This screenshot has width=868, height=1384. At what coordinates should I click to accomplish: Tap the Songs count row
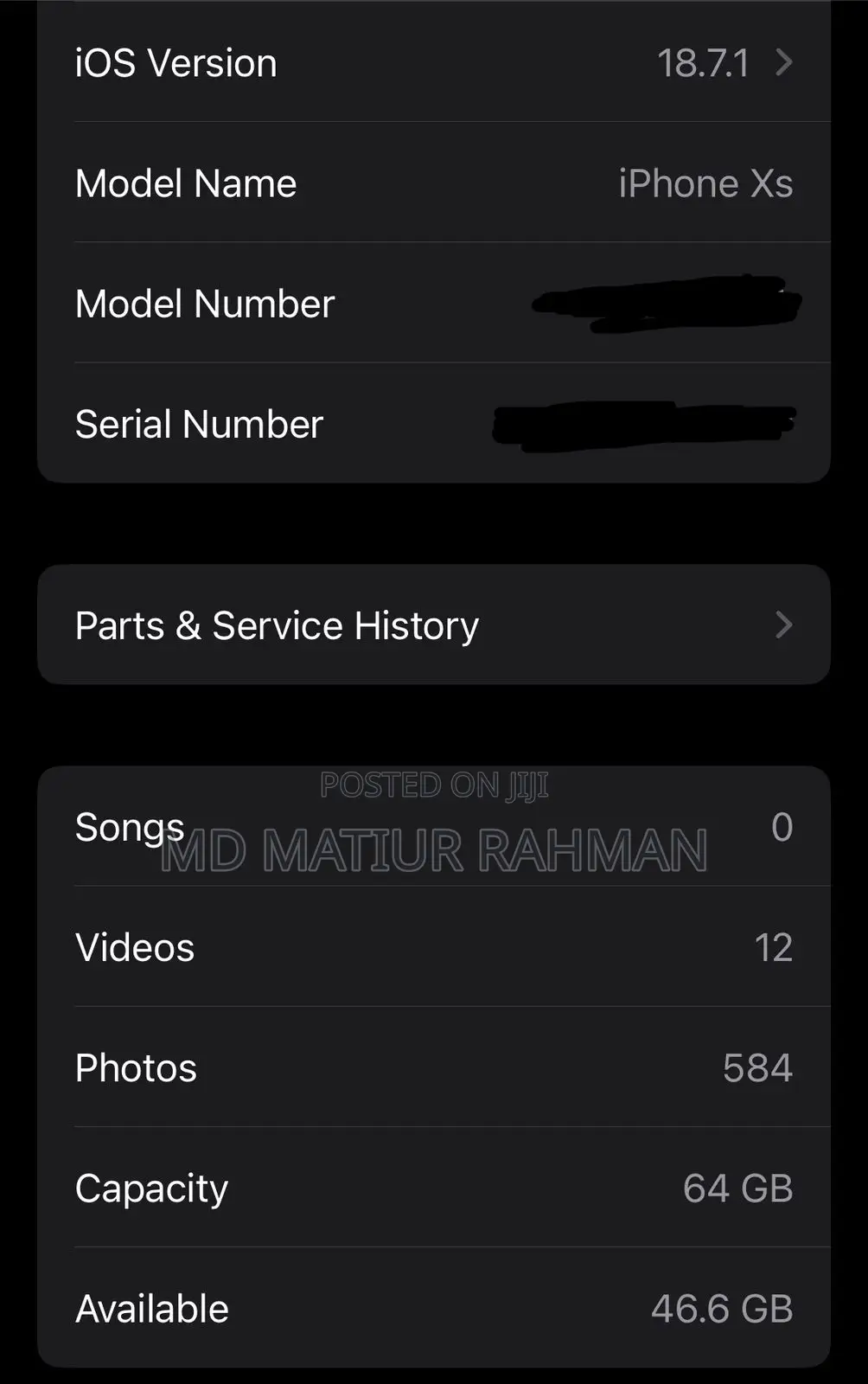(x=432, y=827)
